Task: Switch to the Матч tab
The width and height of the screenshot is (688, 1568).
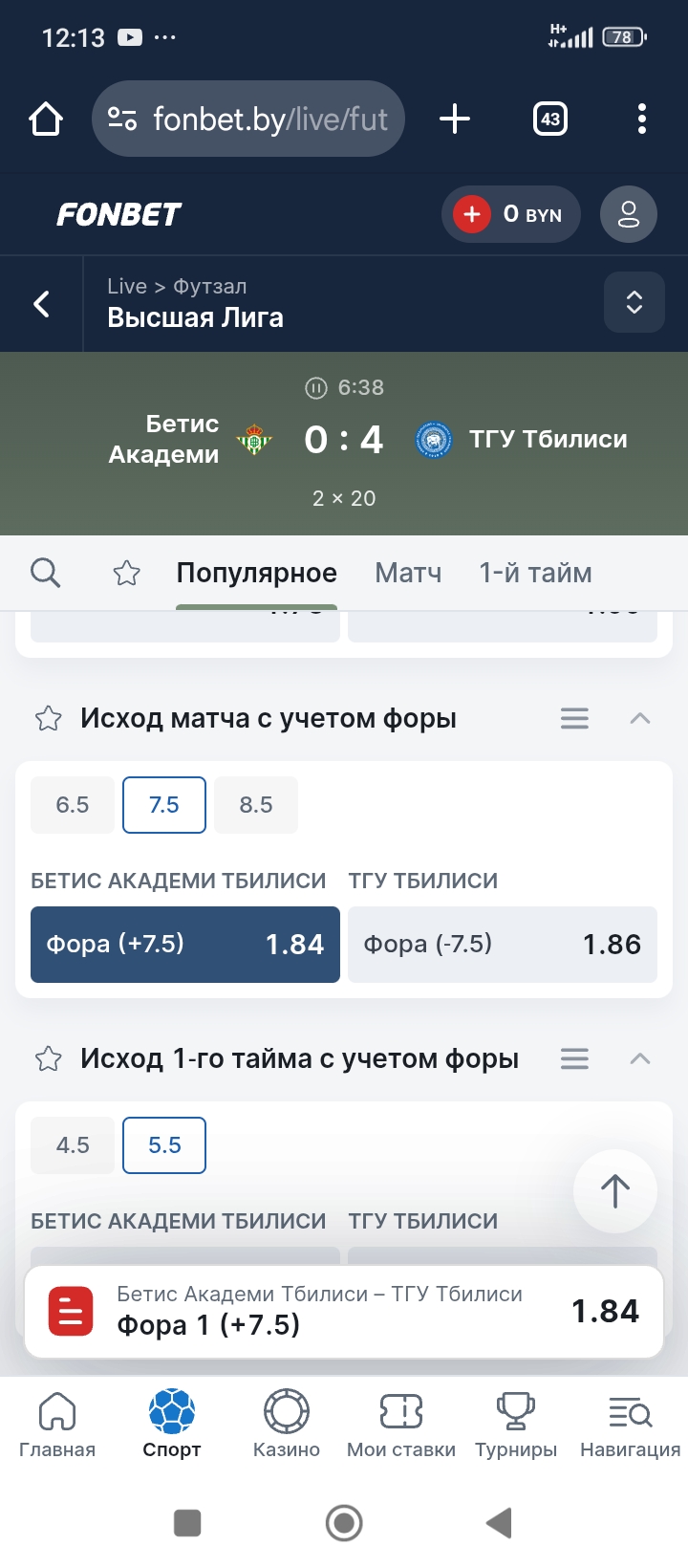Action: (408, 572)
